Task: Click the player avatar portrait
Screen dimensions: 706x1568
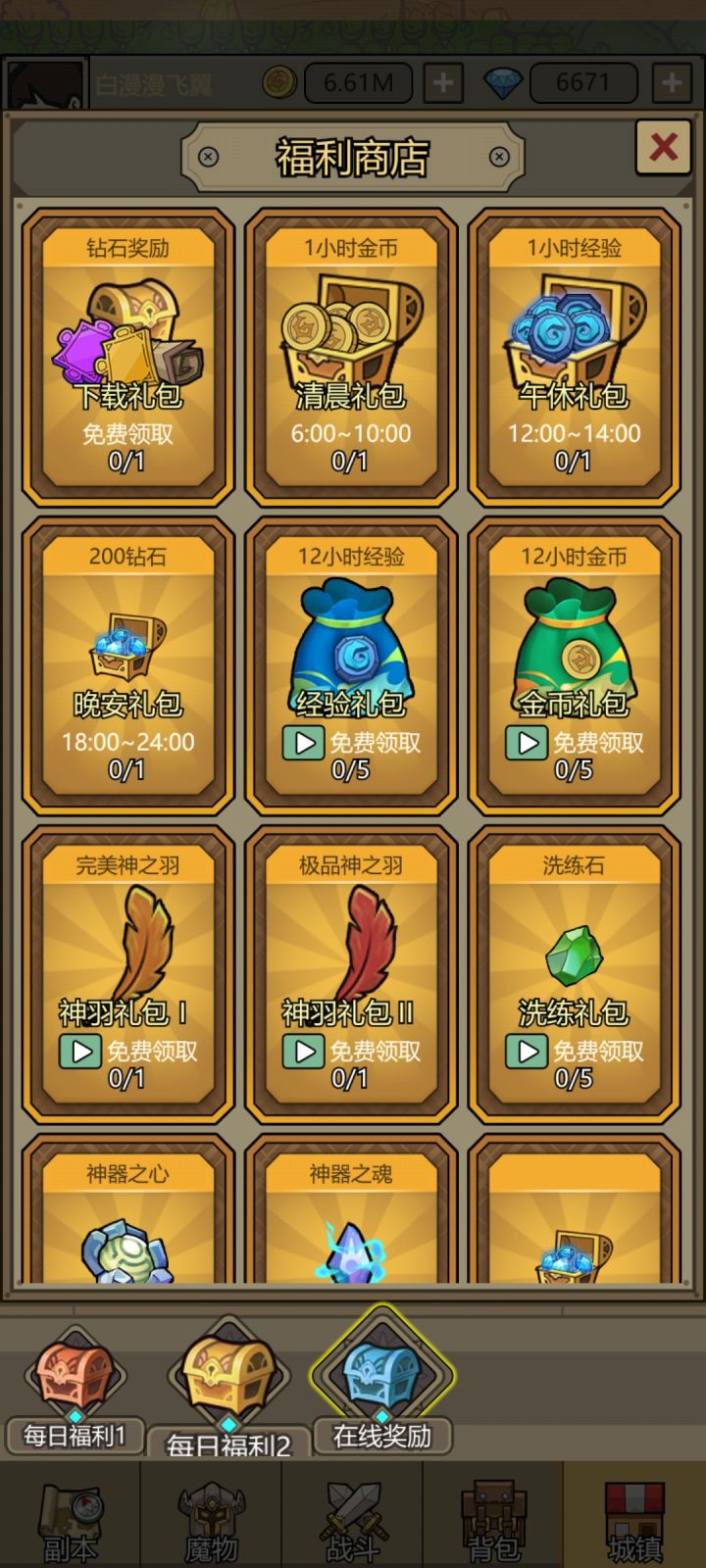Action: [x=46, y=80]
